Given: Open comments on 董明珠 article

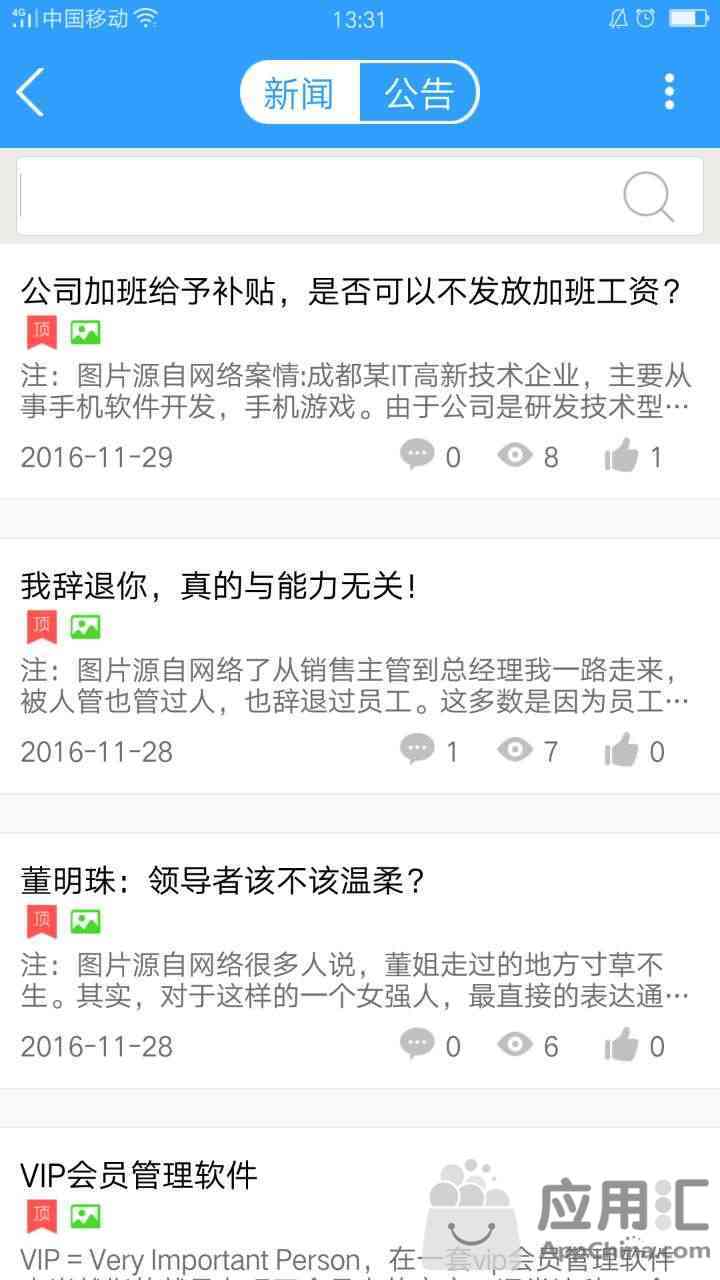Looking at the screenshot, I should point(417,1045).
